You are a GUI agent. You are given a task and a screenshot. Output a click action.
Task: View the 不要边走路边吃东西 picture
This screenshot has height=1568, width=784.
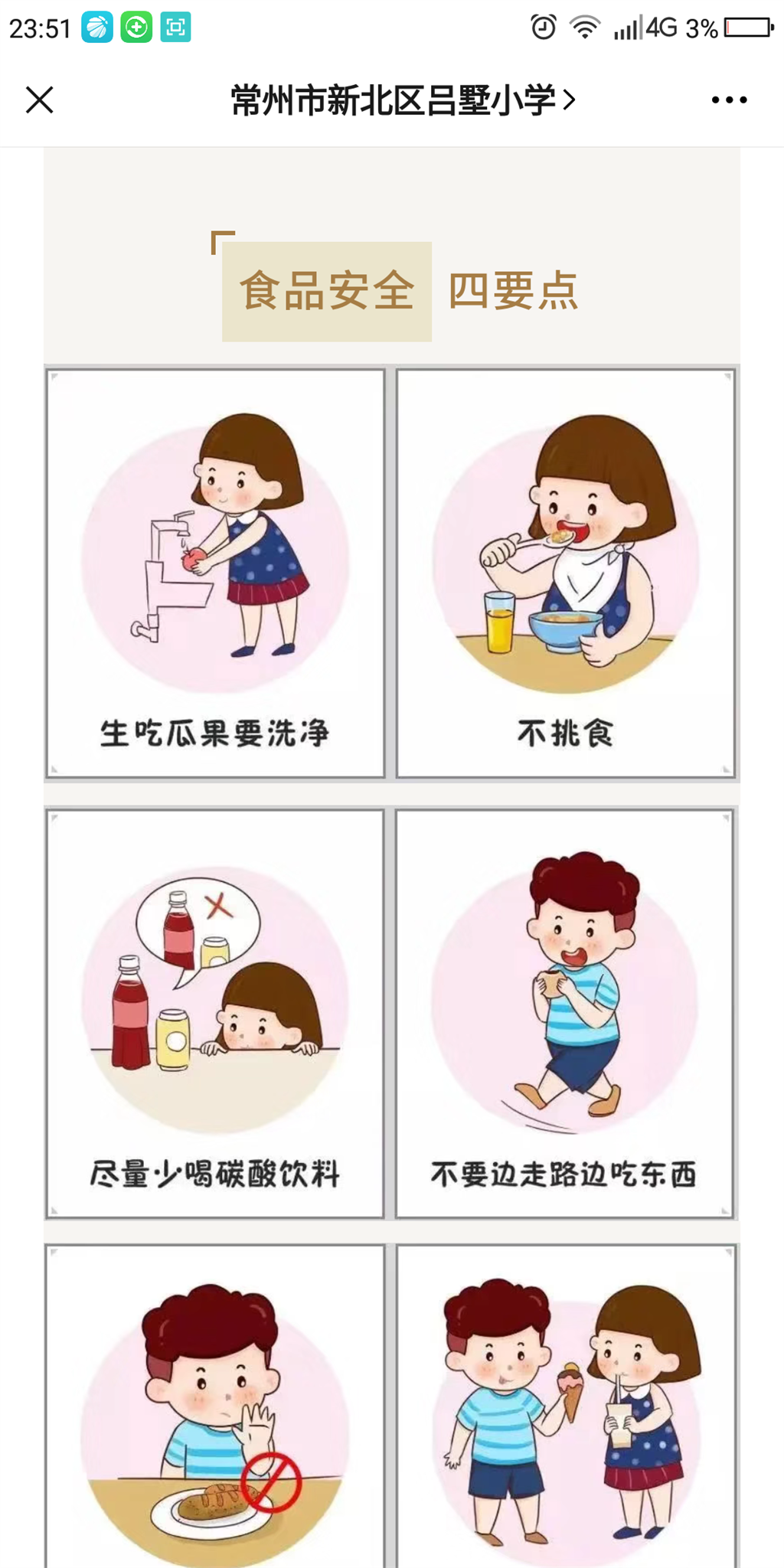click(x=564, y=1012)
